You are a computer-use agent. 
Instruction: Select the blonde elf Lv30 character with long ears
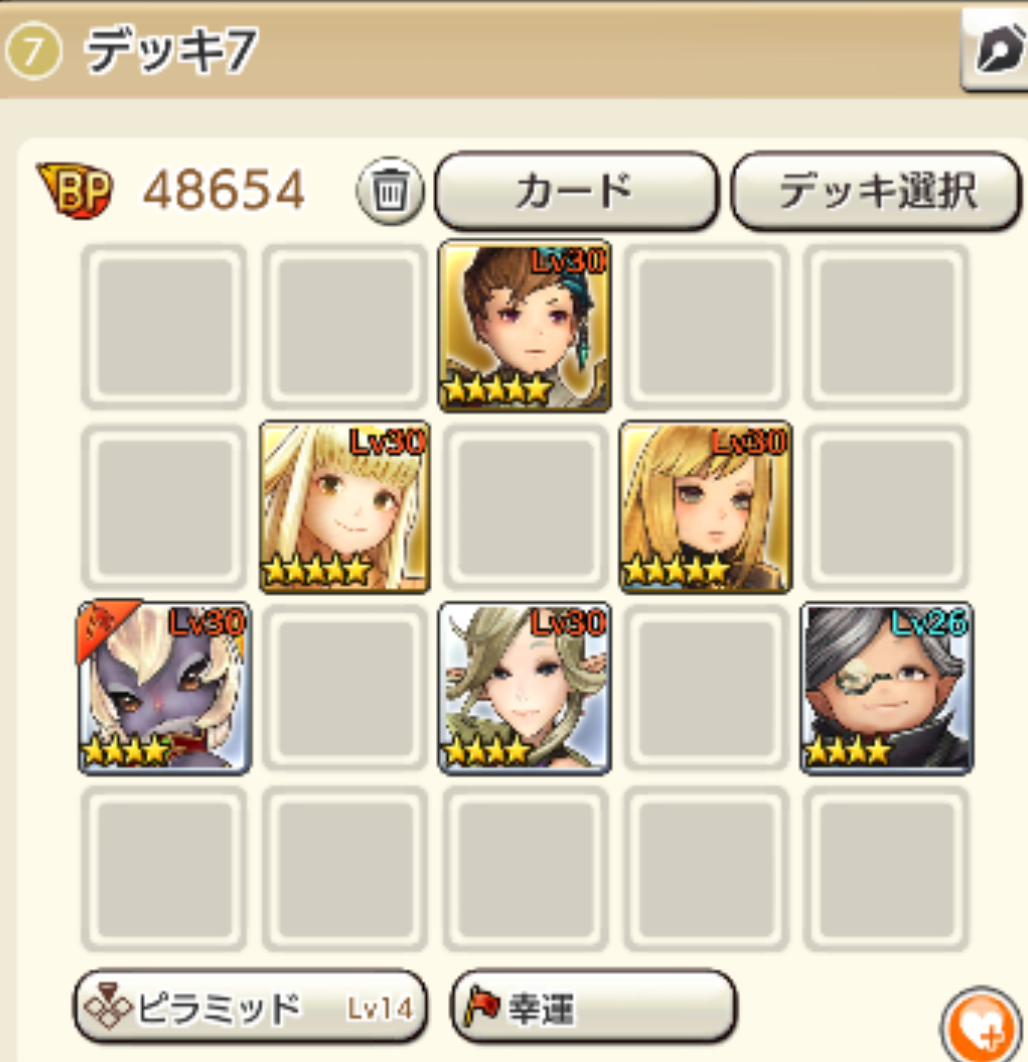click(345, 506)
